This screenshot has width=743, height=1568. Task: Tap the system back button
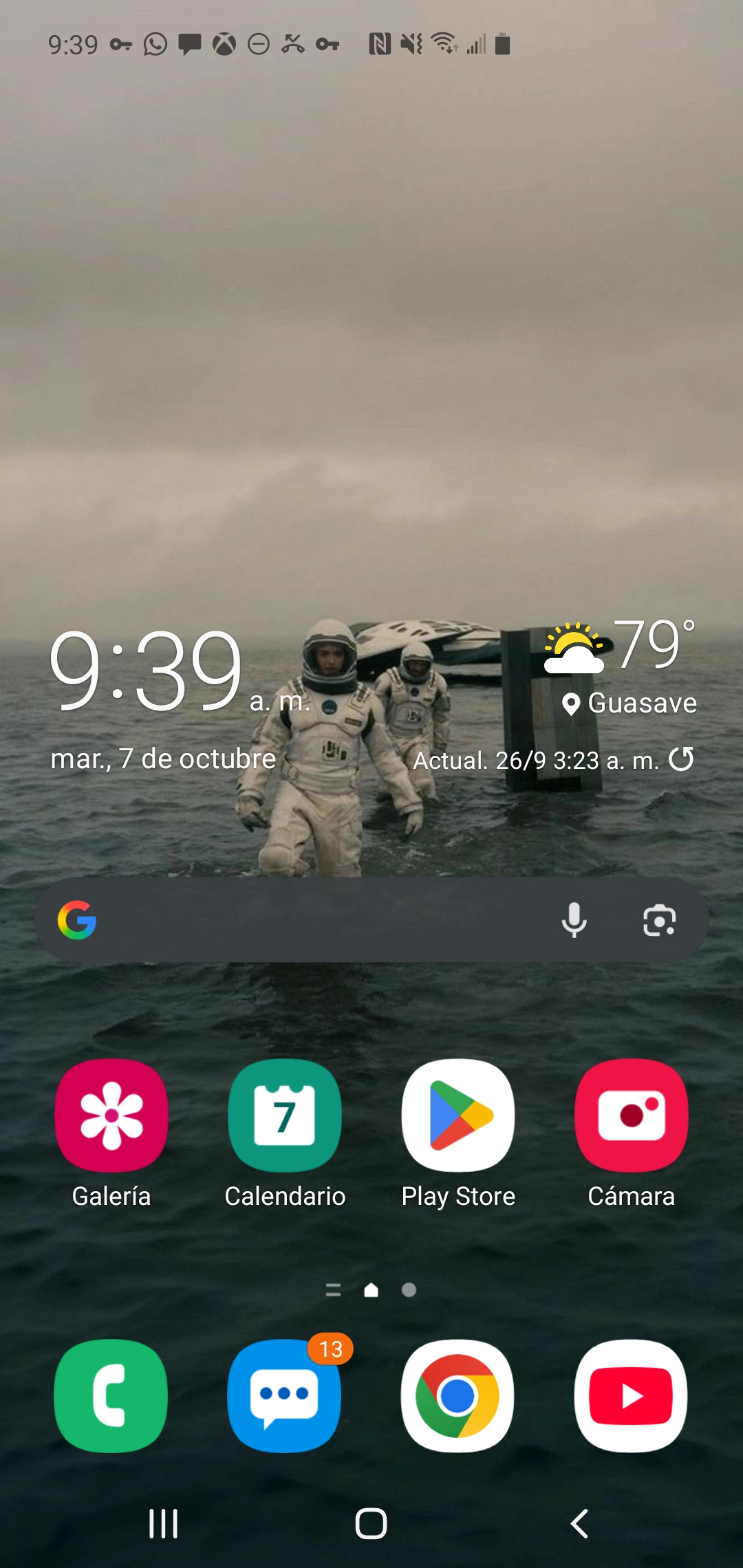[579, 1523]
